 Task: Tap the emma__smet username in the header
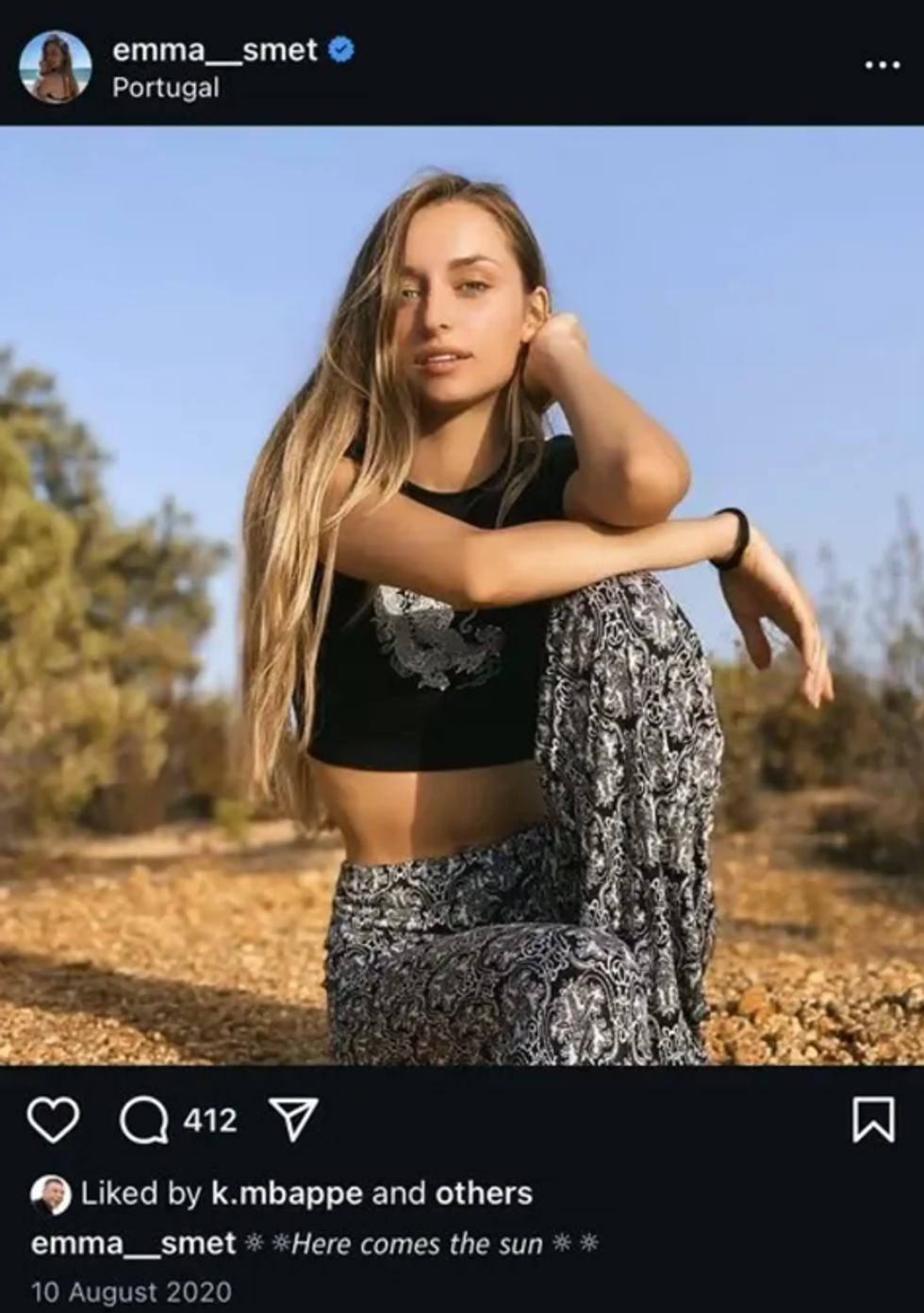click(215, 49)
